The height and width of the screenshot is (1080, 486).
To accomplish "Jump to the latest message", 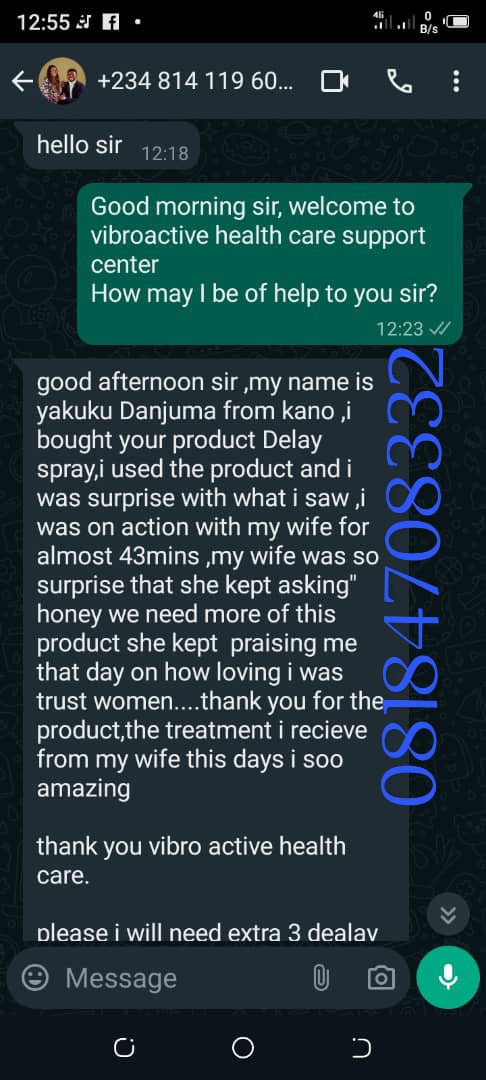I will [448, 915].
